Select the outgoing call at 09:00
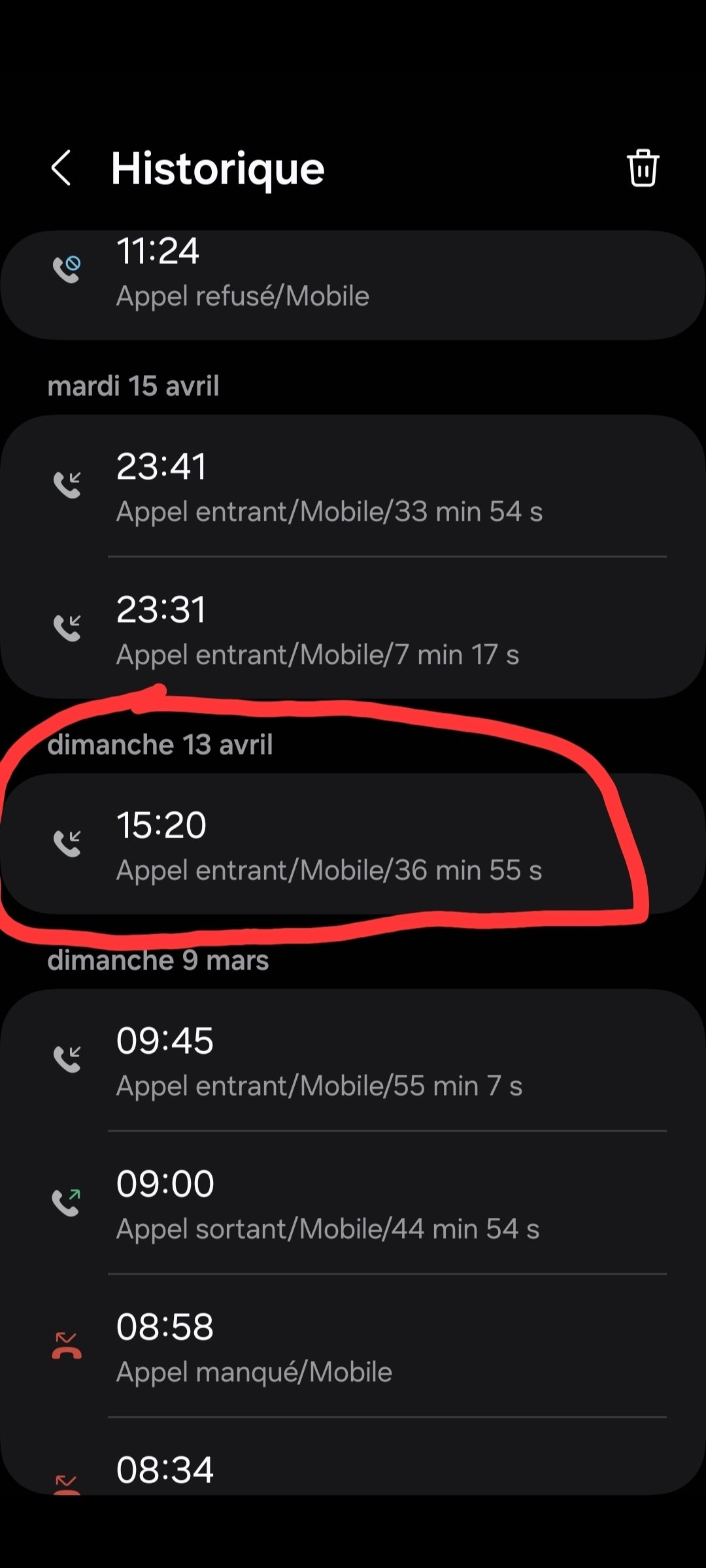706x1568 pixels. (x=353, y=1204)
